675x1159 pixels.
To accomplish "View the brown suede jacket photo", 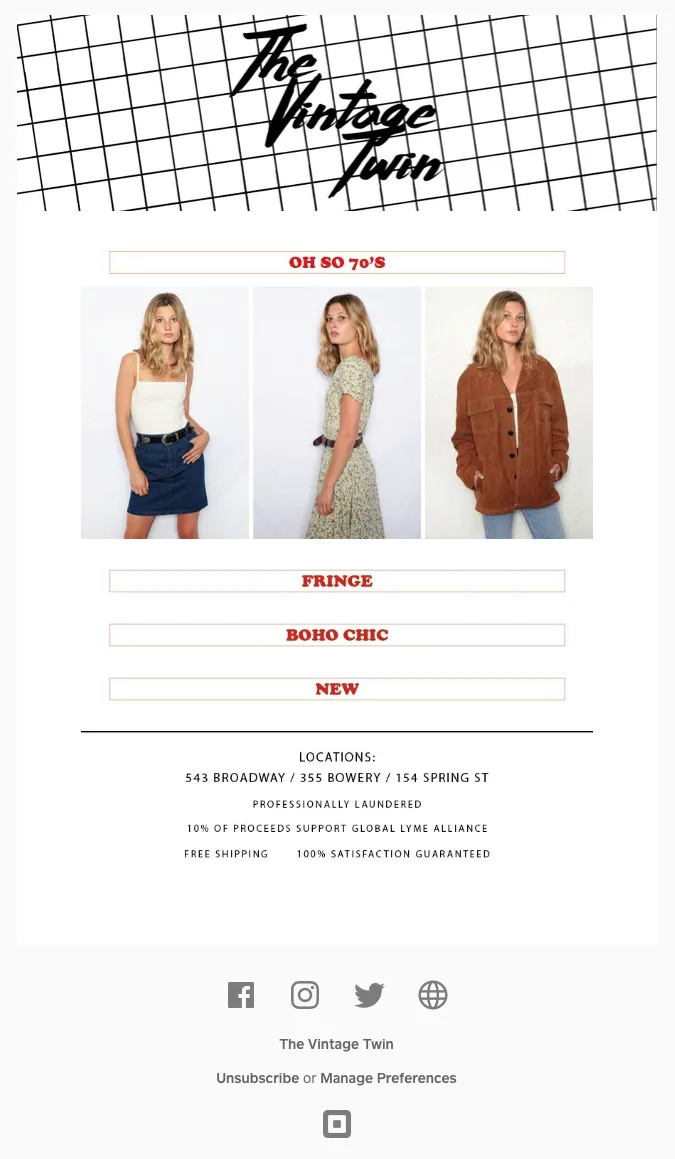I will pyautogui.click(x=509, y=413).
